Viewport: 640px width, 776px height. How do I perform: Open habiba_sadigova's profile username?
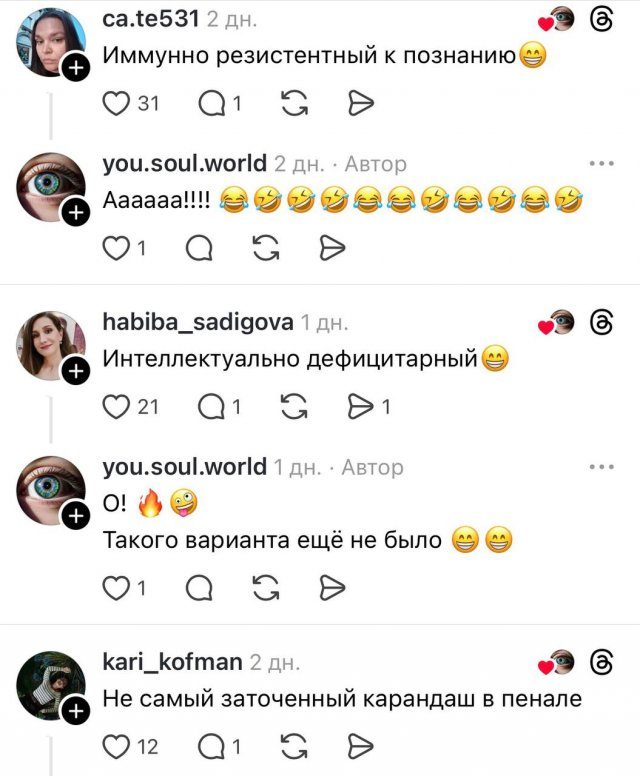[198, 321]
